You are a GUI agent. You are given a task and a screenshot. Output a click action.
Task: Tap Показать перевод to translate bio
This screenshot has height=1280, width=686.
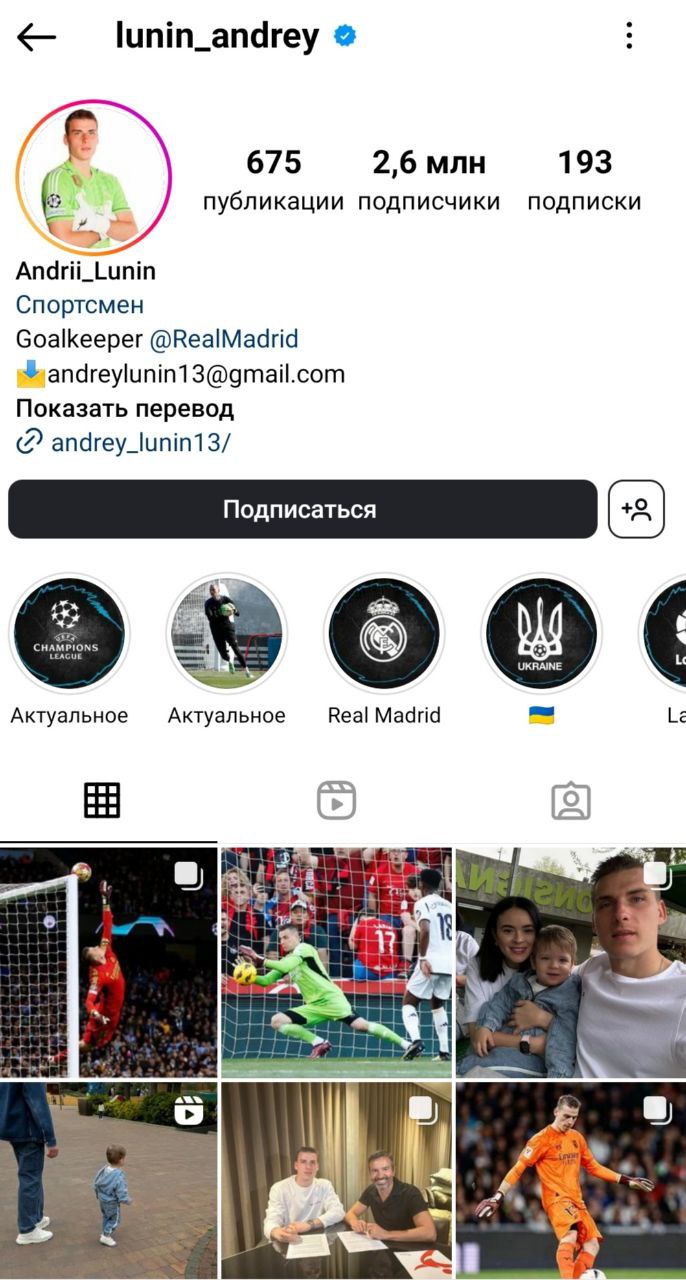pos(125,408)
